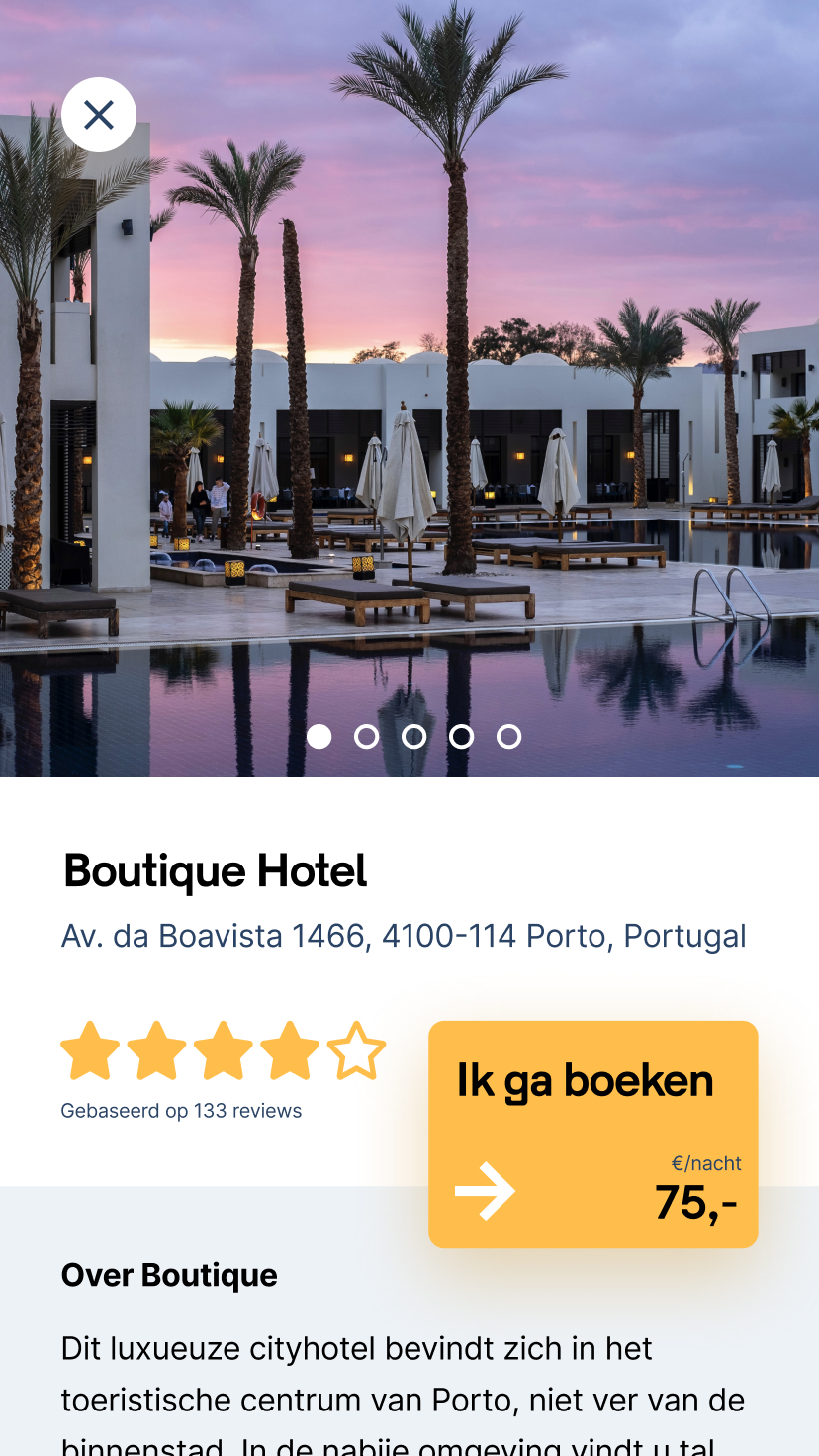Tap the 'Ik ga boeken' booking button
Screen dimensions: 819x1456
tap(592, 1134)
